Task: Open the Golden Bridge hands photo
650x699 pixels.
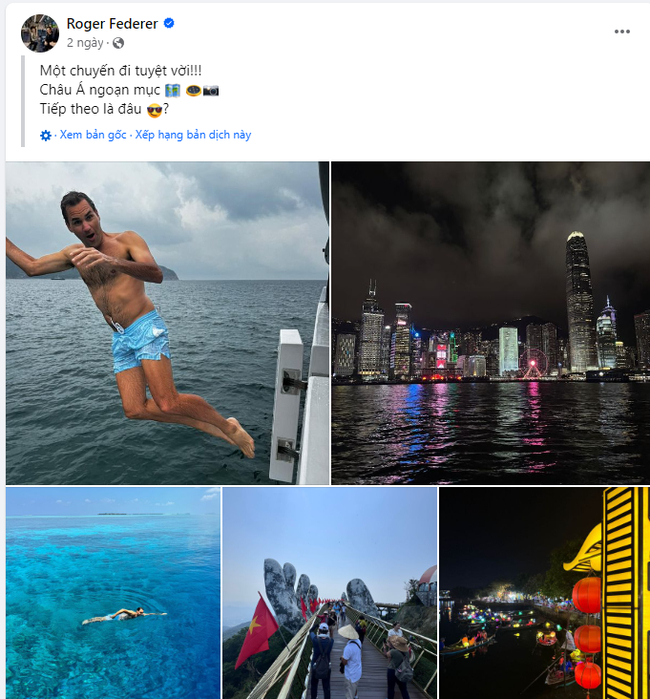Action: [x=329, y=592]
